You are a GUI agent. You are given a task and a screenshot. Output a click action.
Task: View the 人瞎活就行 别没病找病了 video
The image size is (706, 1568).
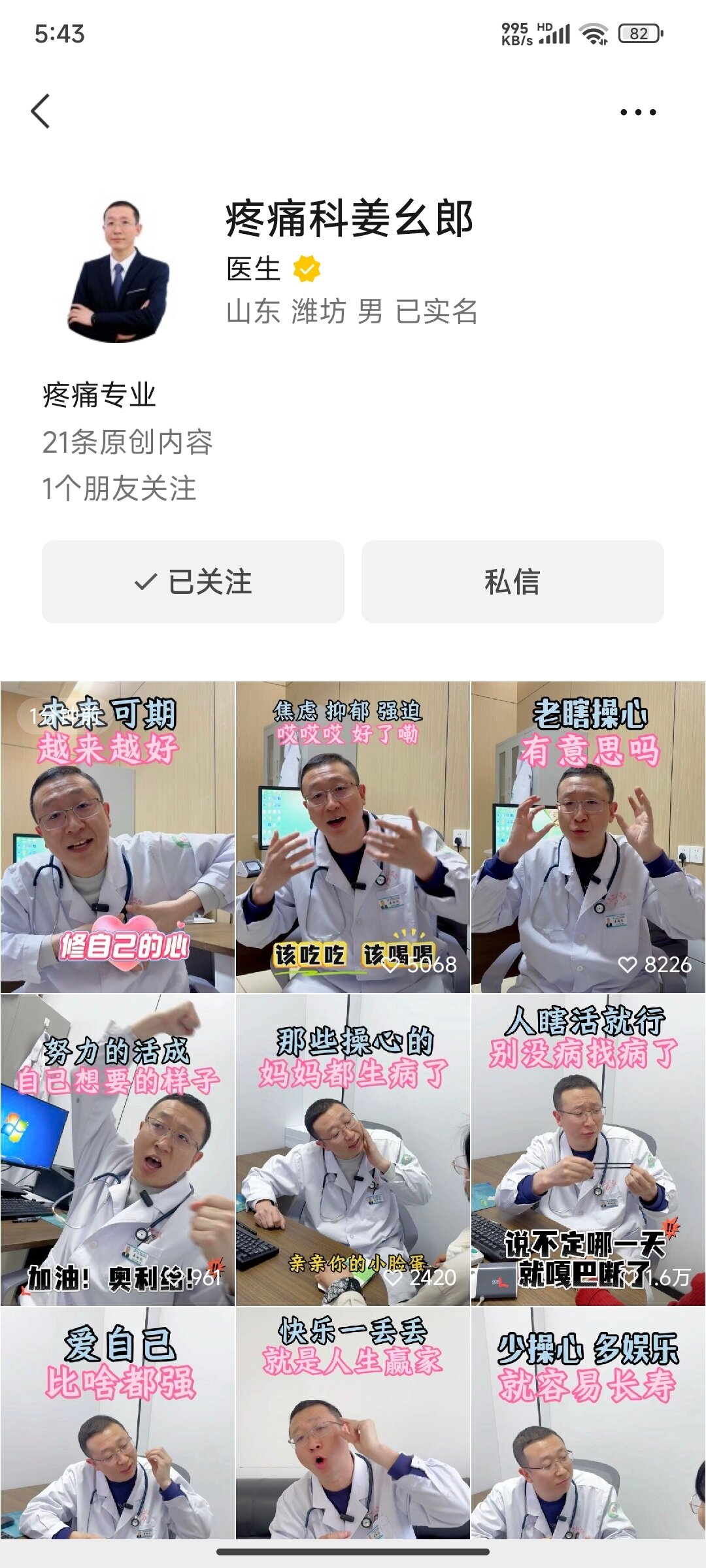point(588,1150)
